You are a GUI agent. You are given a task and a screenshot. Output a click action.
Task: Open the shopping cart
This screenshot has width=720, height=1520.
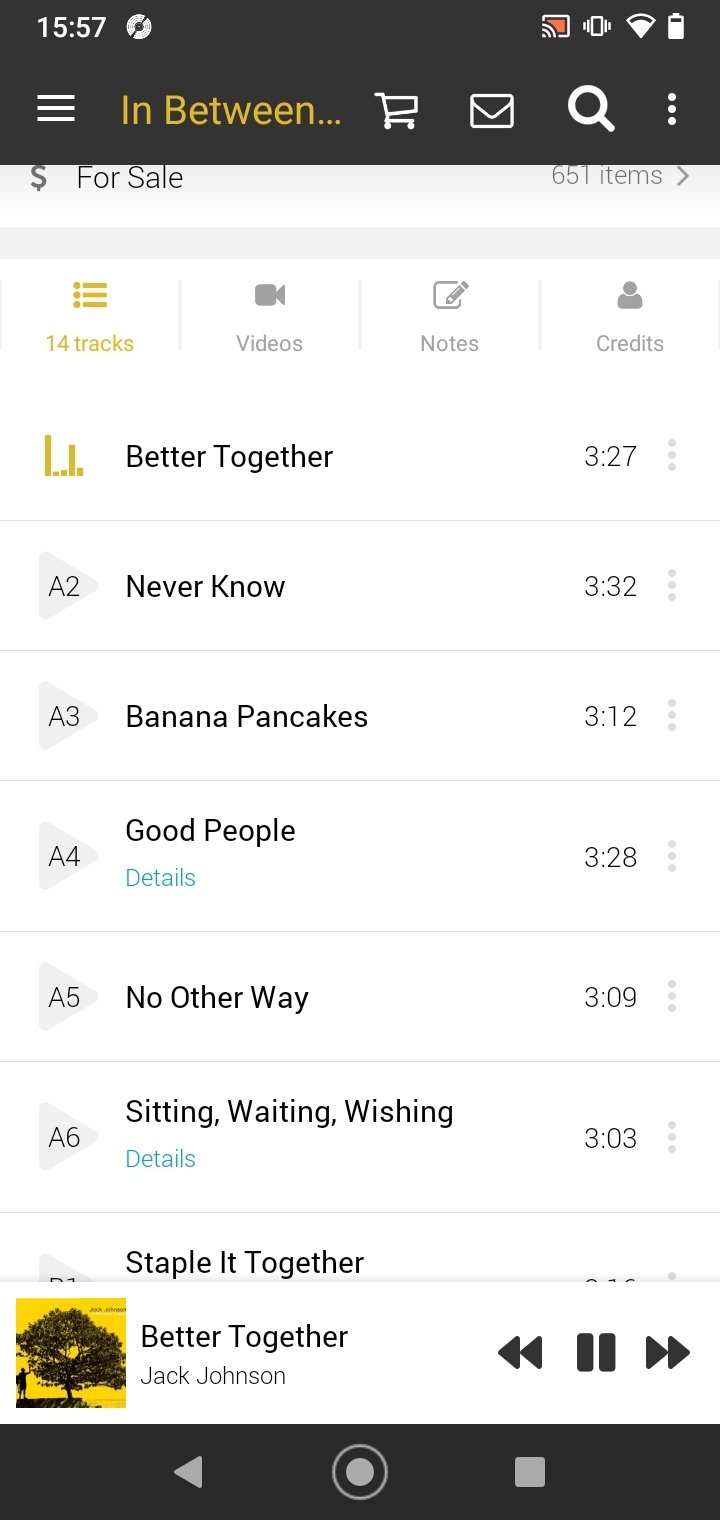[x=397, y=110]
